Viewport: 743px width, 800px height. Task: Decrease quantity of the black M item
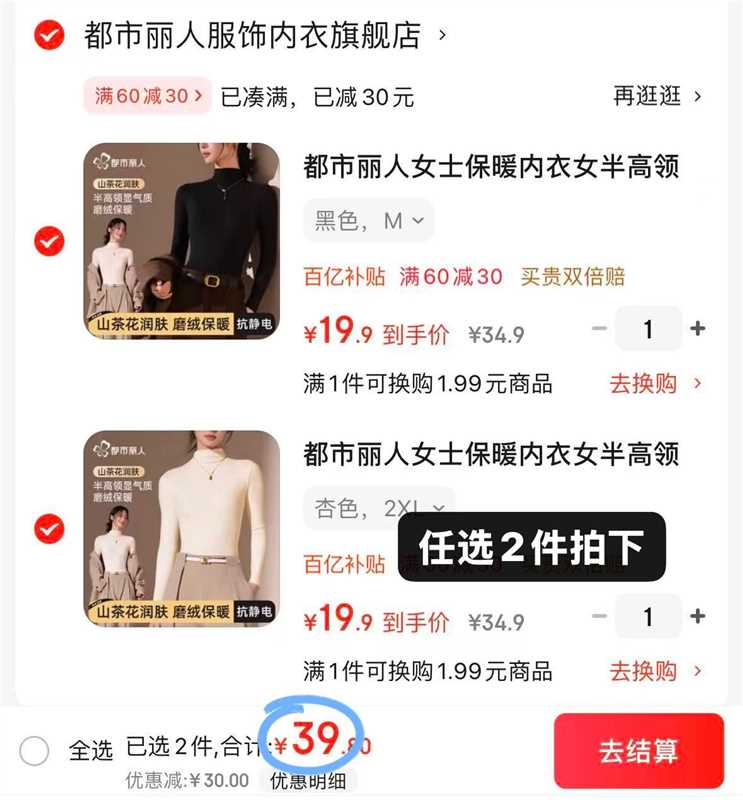(x=599, y=329)
